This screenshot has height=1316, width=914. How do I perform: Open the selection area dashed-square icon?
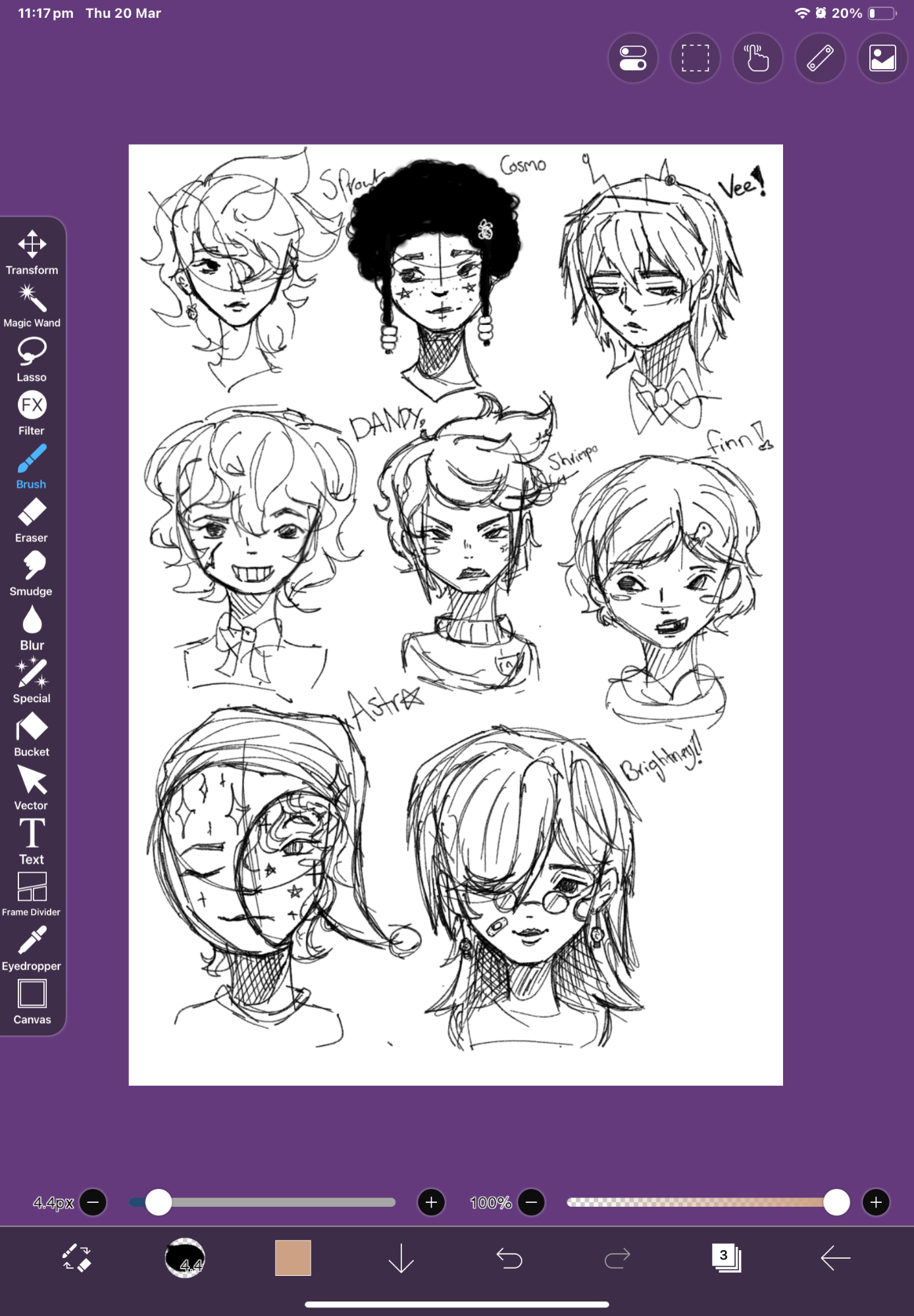point(695,58)
